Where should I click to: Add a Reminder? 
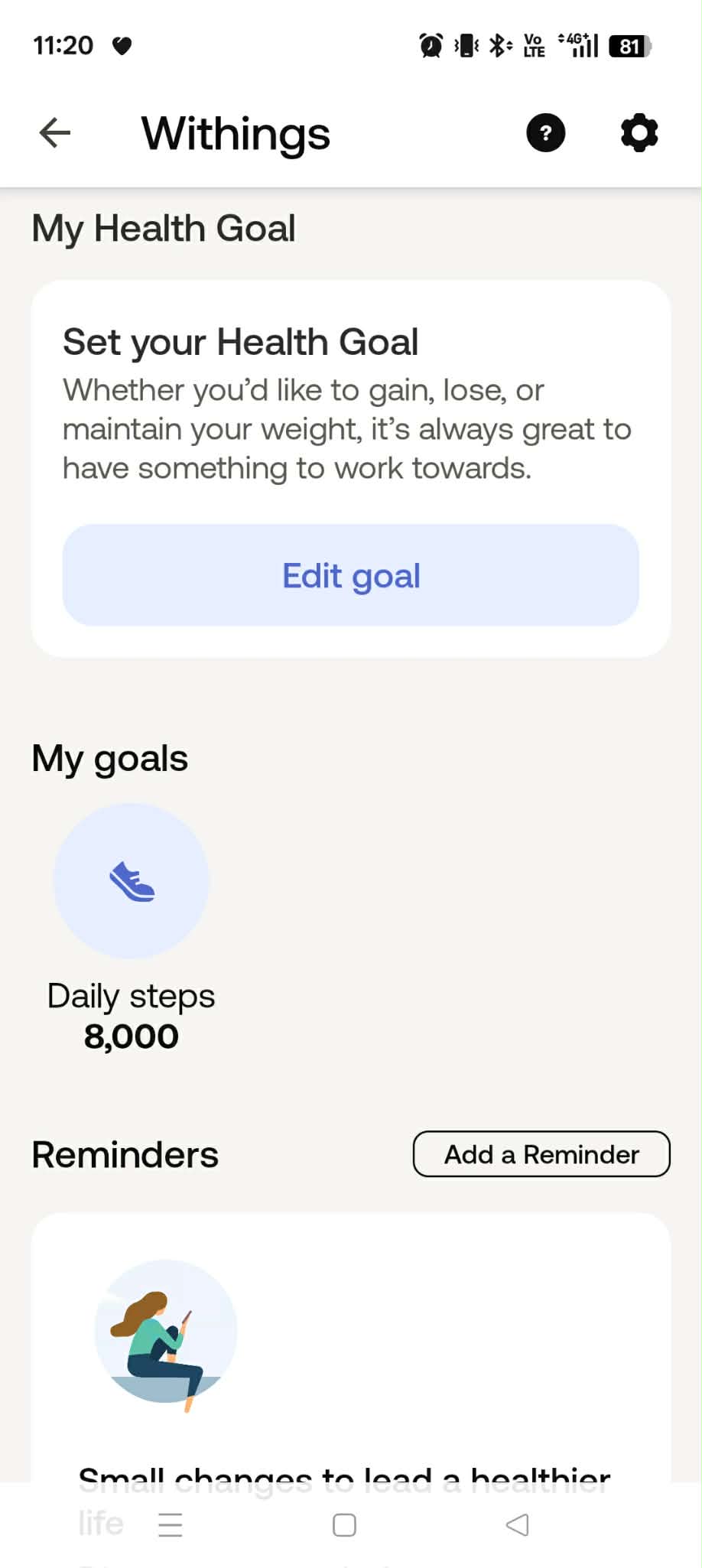pos(541,1154)
